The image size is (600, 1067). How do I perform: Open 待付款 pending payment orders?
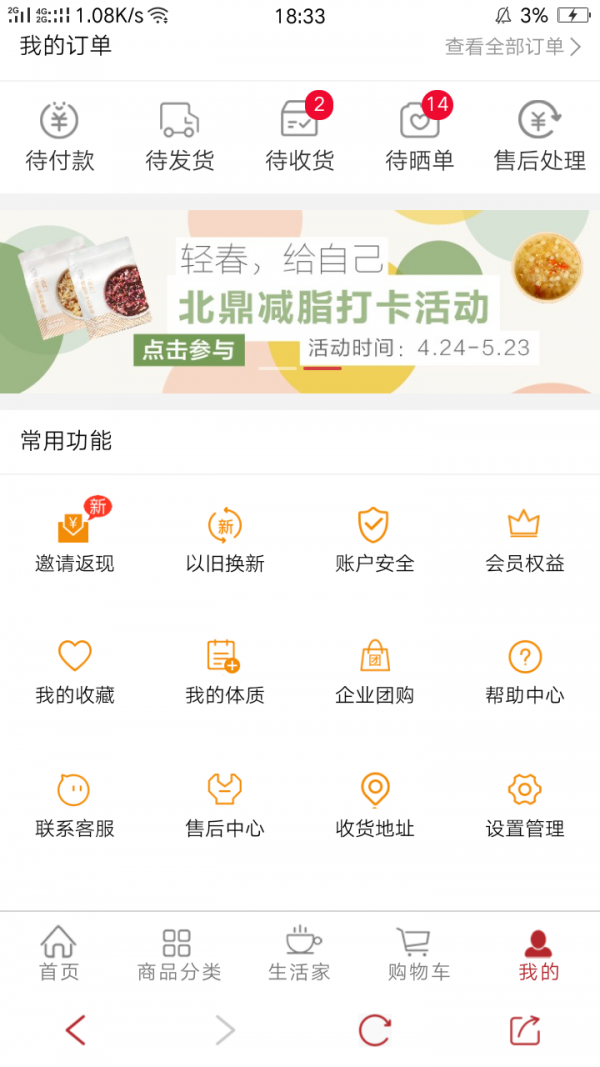click(60, 136)
